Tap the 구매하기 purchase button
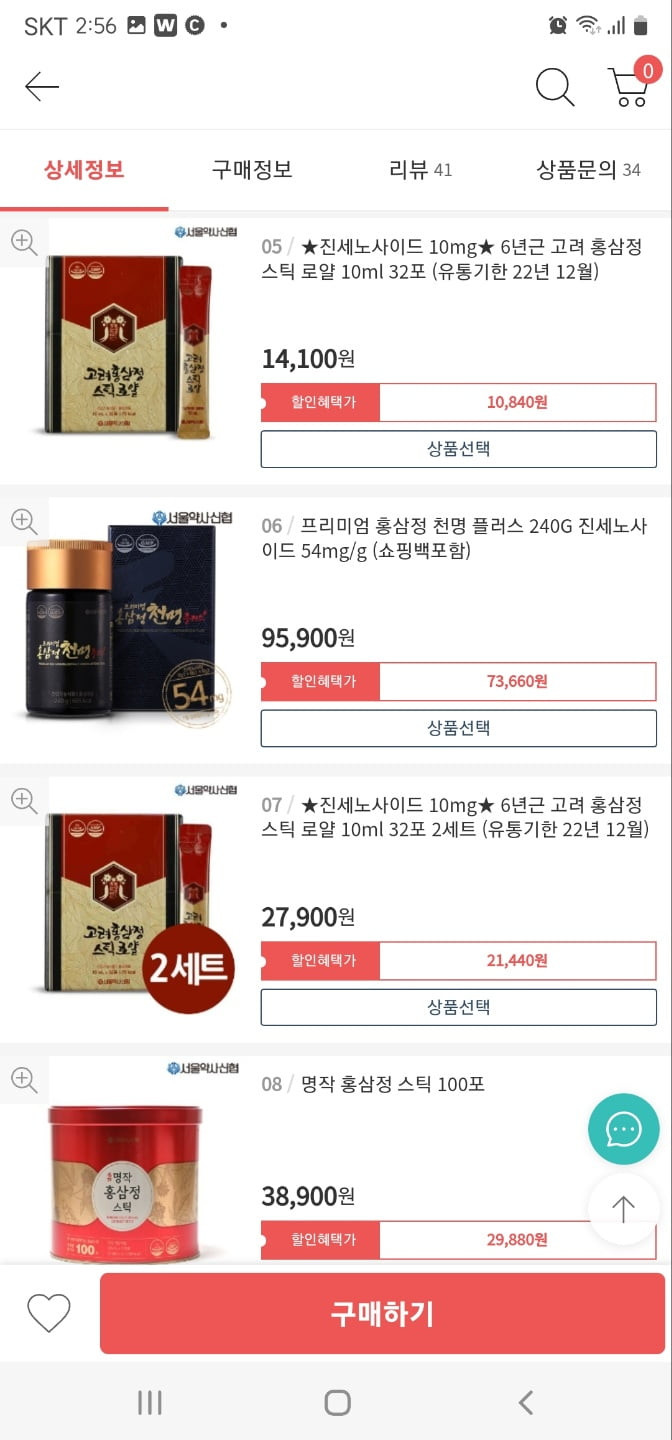 (383, 1313)
